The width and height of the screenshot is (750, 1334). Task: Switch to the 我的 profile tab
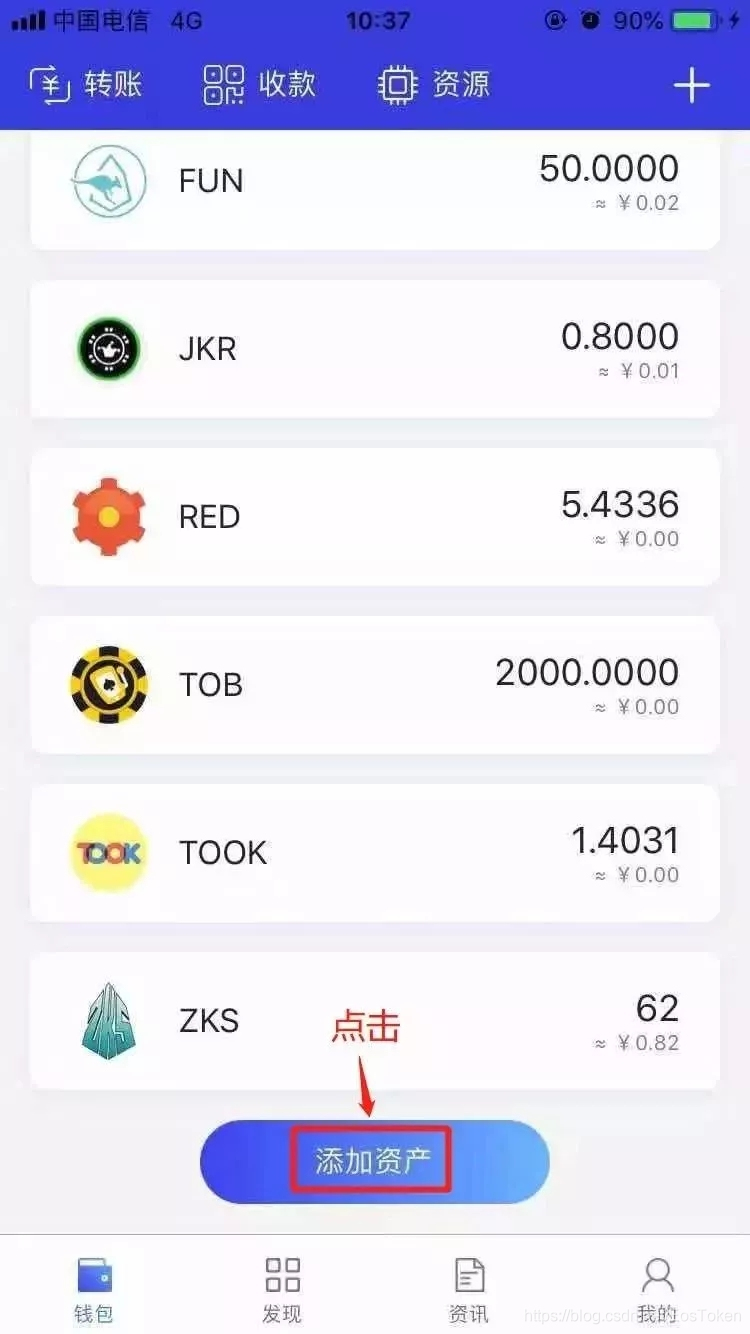point(657,1290)
